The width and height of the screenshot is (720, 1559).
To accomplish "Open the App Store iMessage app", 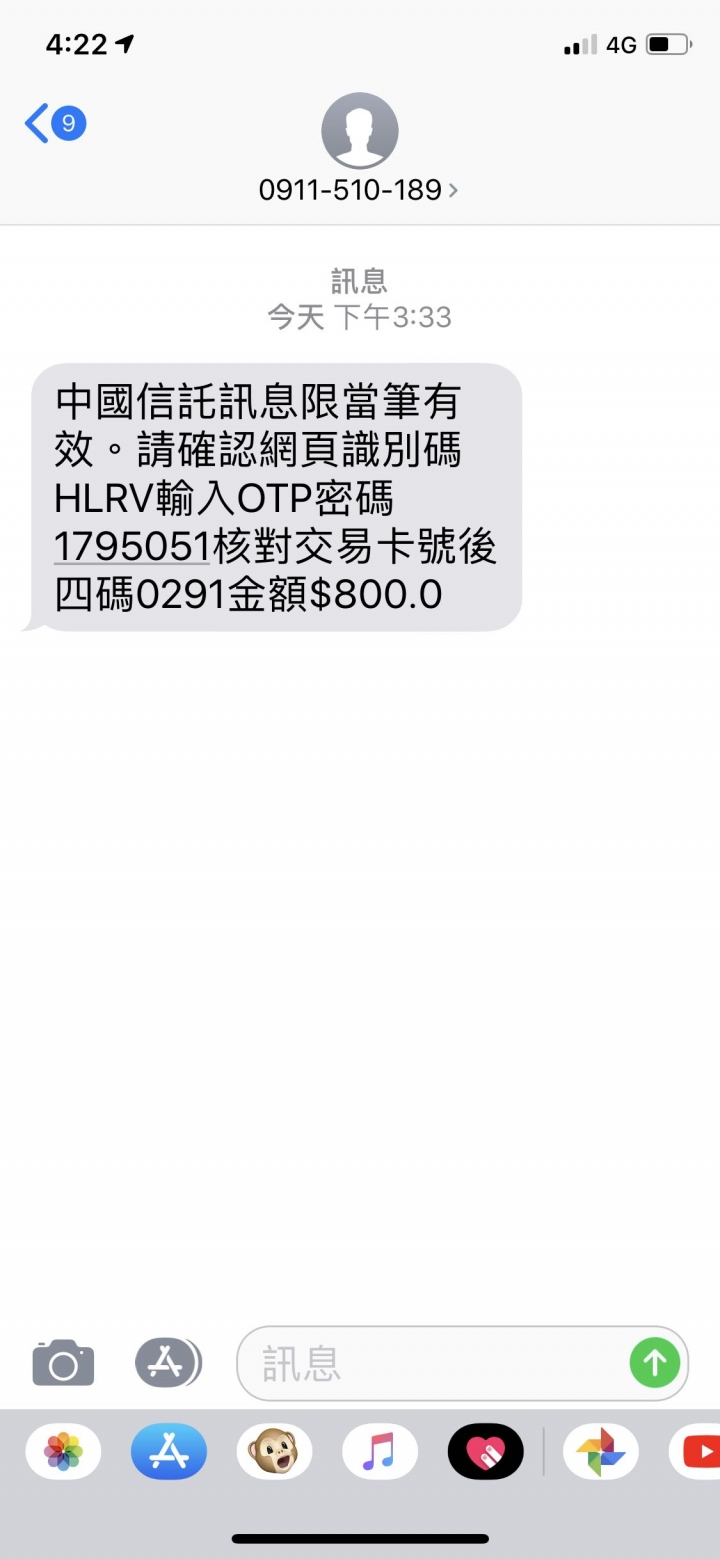I will point(168,1451).
